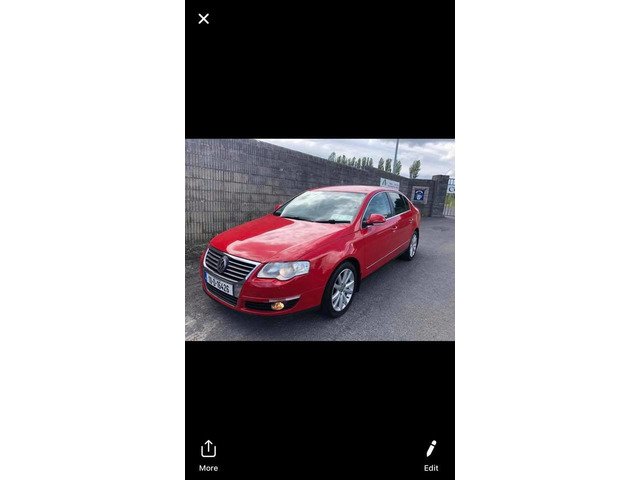The width and height of the screenshot is (640, 480).
Task: Close the photo viewer
Action: [x=204, y=18]
